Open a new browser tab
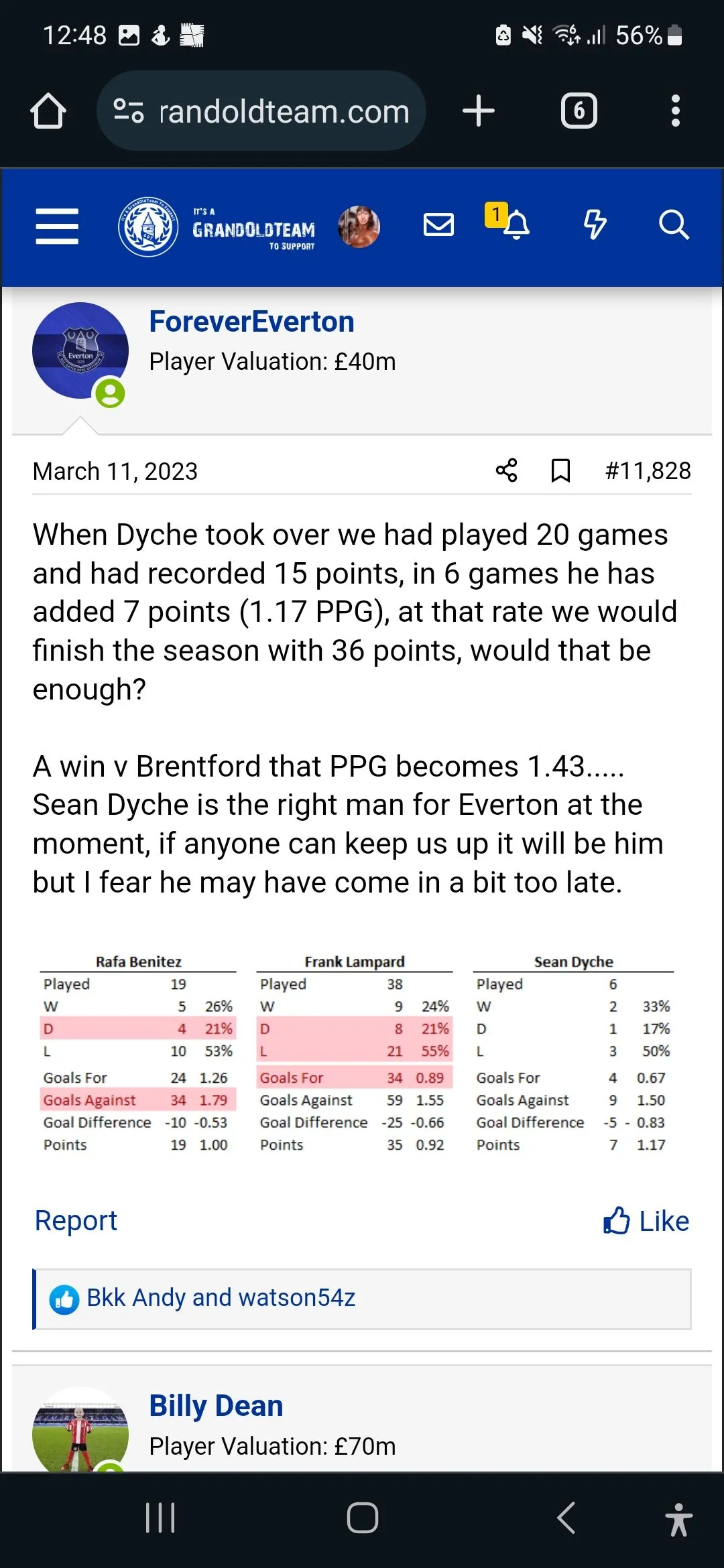Image resolution: width=724 pixels, height=1568 pixels. pos(479,111)
